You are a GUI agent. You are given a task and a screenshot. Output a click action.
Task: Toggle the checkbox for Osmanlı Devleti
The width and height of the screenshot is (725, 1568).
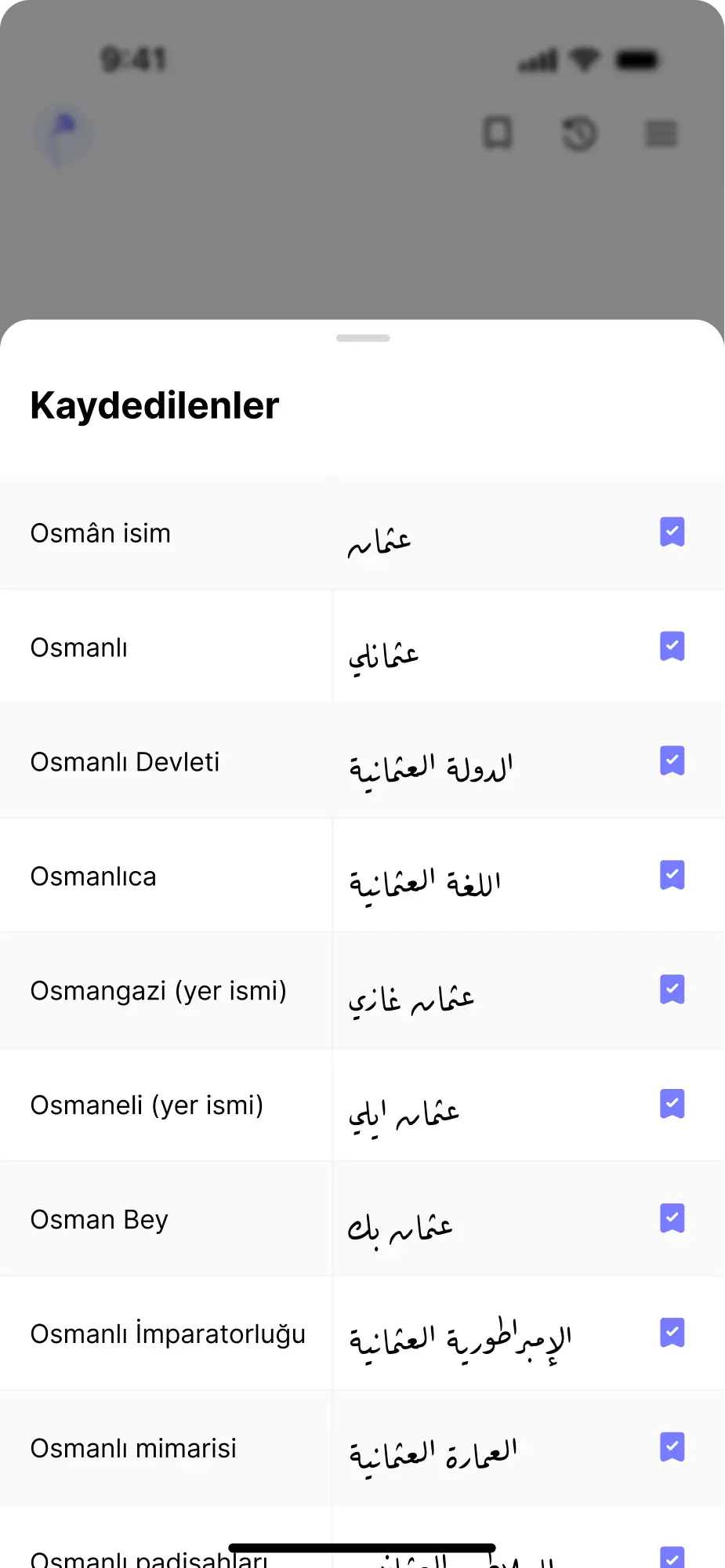coord(672,760)
